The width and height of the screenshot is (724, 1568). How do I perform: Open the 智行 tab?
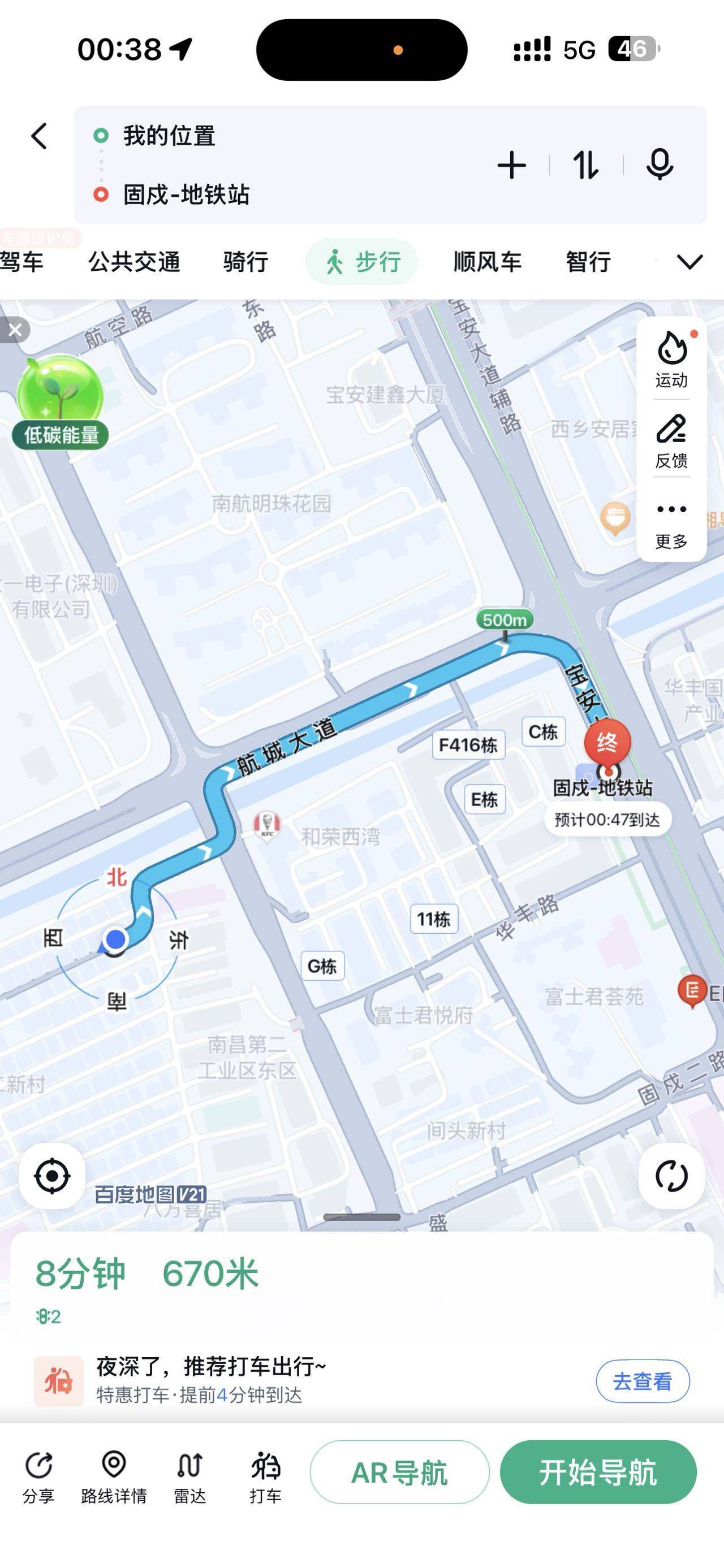coord(588,262)
